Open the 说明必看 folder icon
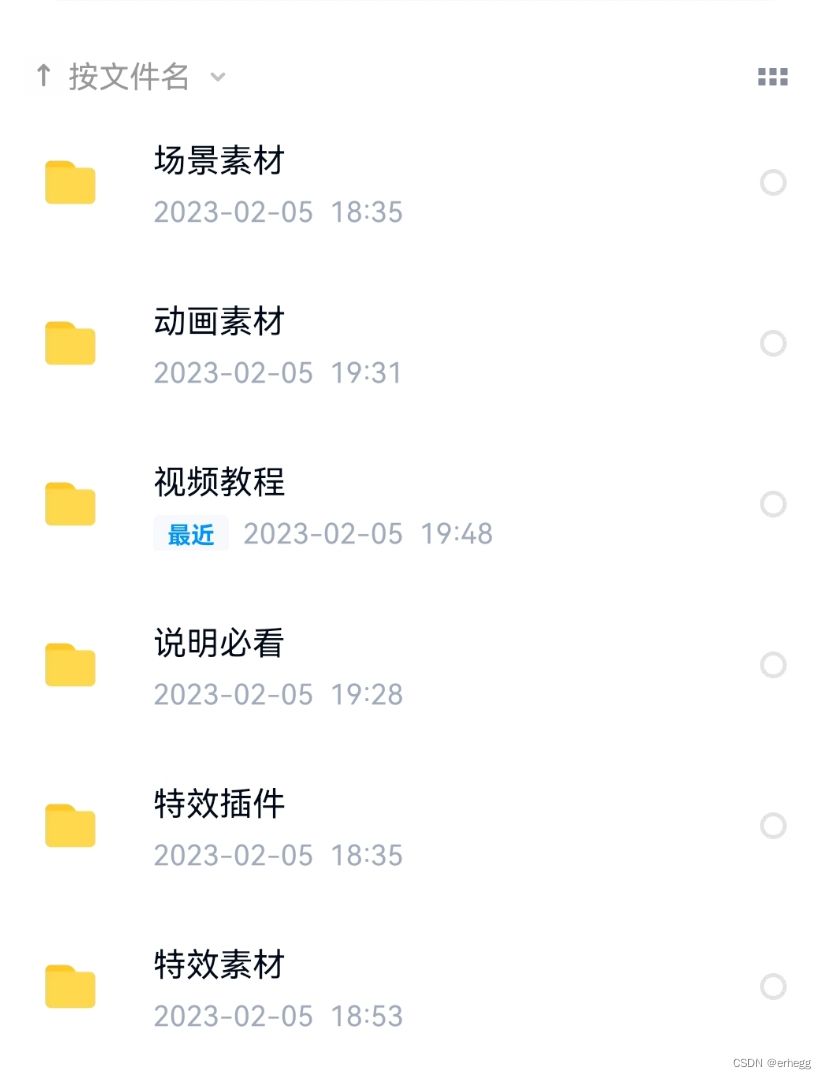Image resolution: width=826 pixels, height=1079 pixels. tap(69, 664)
